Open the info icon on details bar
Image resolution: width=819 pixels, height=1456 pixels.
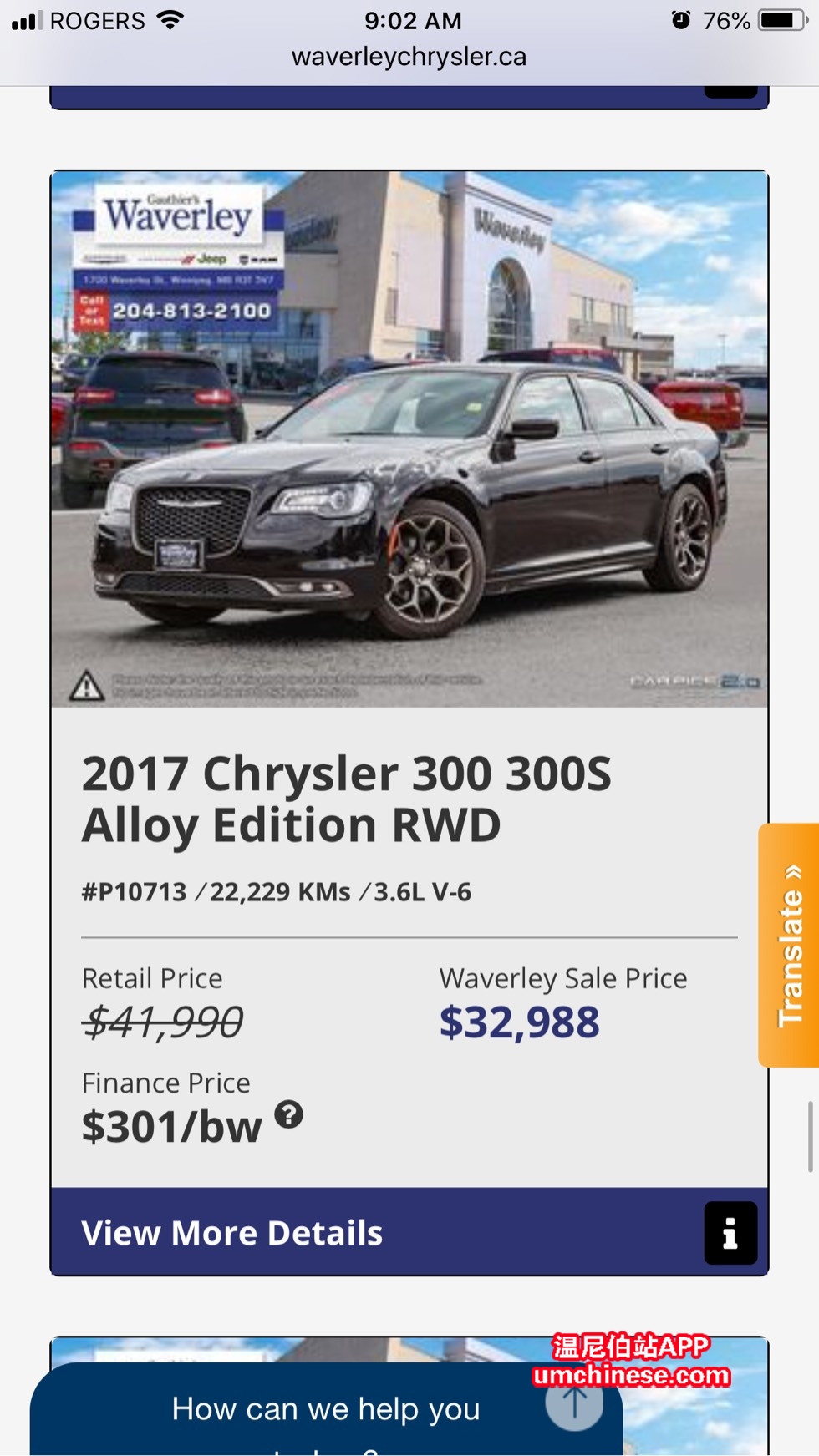[730, 1233]
